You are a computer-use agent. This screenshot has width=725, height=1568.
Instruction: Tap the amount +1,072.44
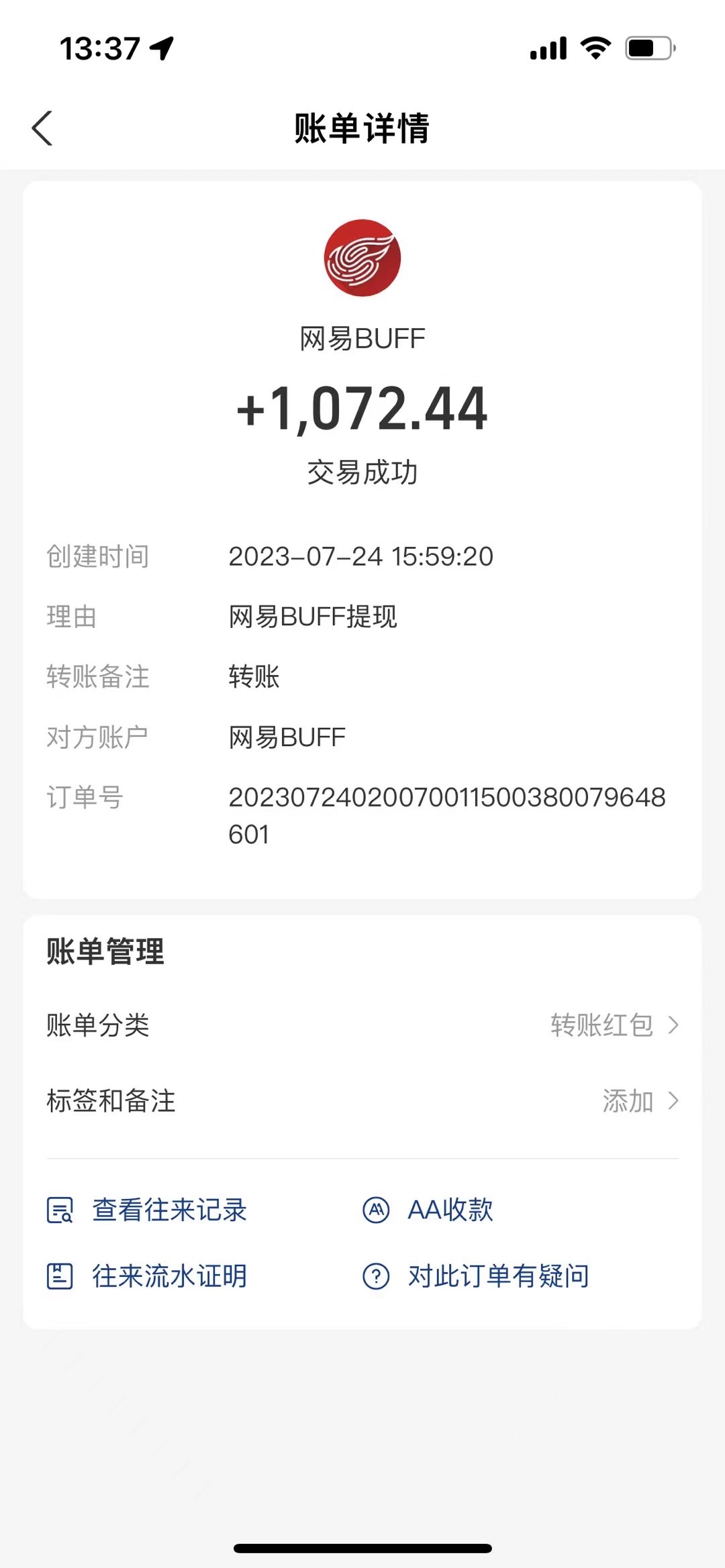(x=362, y=408)
